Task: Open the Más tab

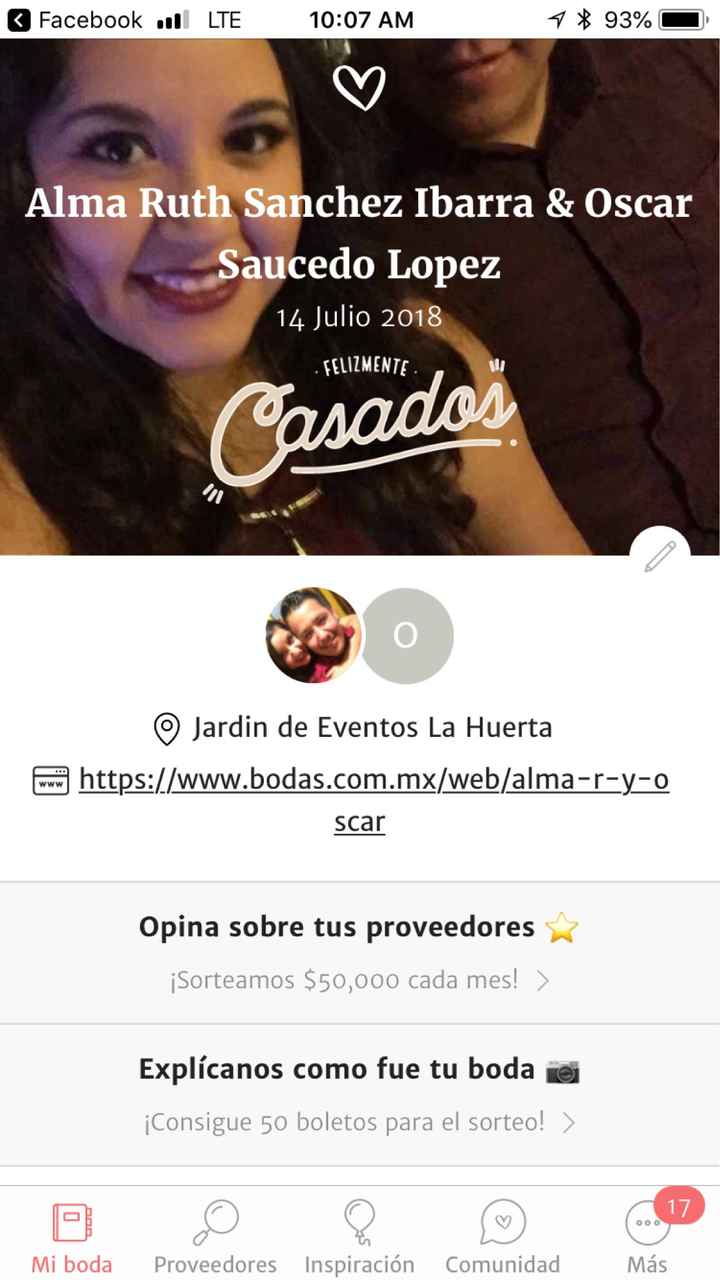Action: click(647, 1237)
